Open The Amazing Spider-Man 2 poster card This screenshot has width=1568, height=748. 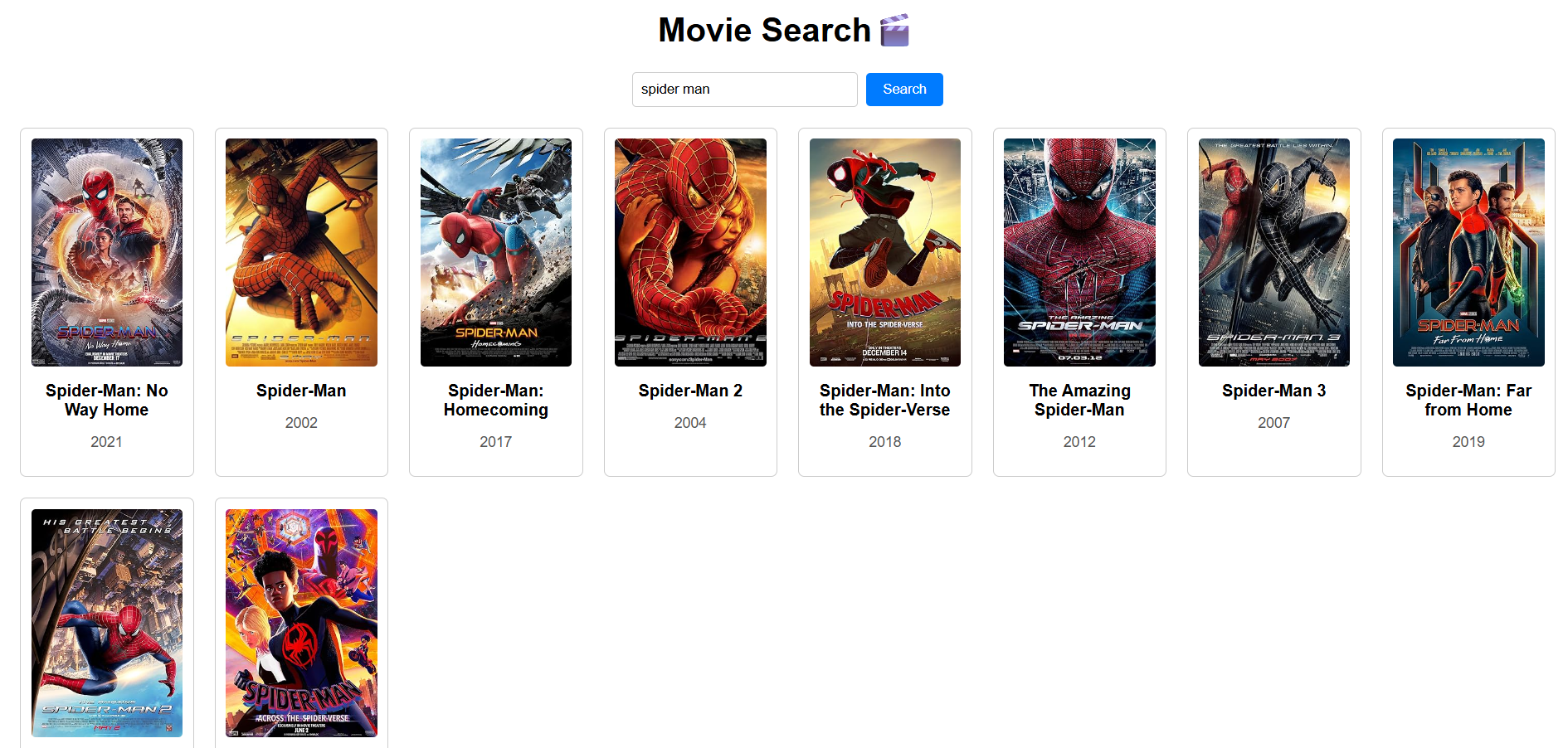click(x=107, y=623)
